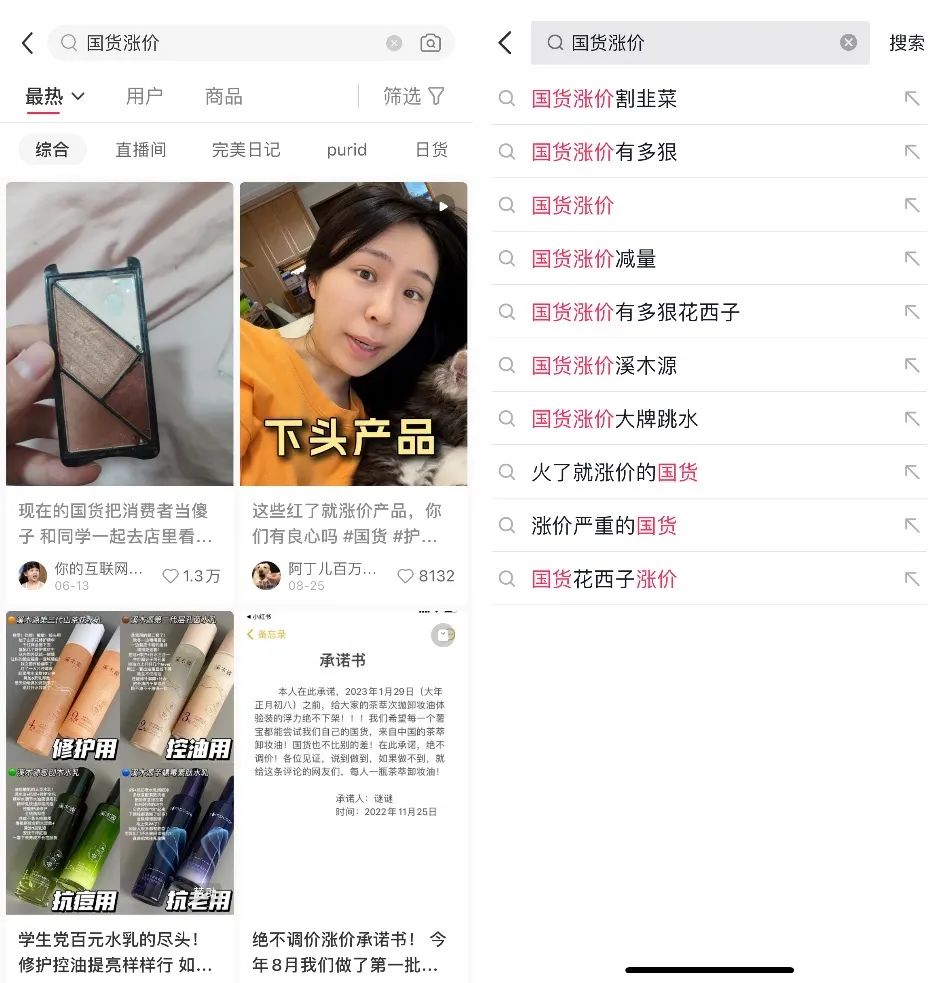This screenshot has width=946, height=983.
Task: Select the 完美日记 chip
Action: (x=246, y=150)
